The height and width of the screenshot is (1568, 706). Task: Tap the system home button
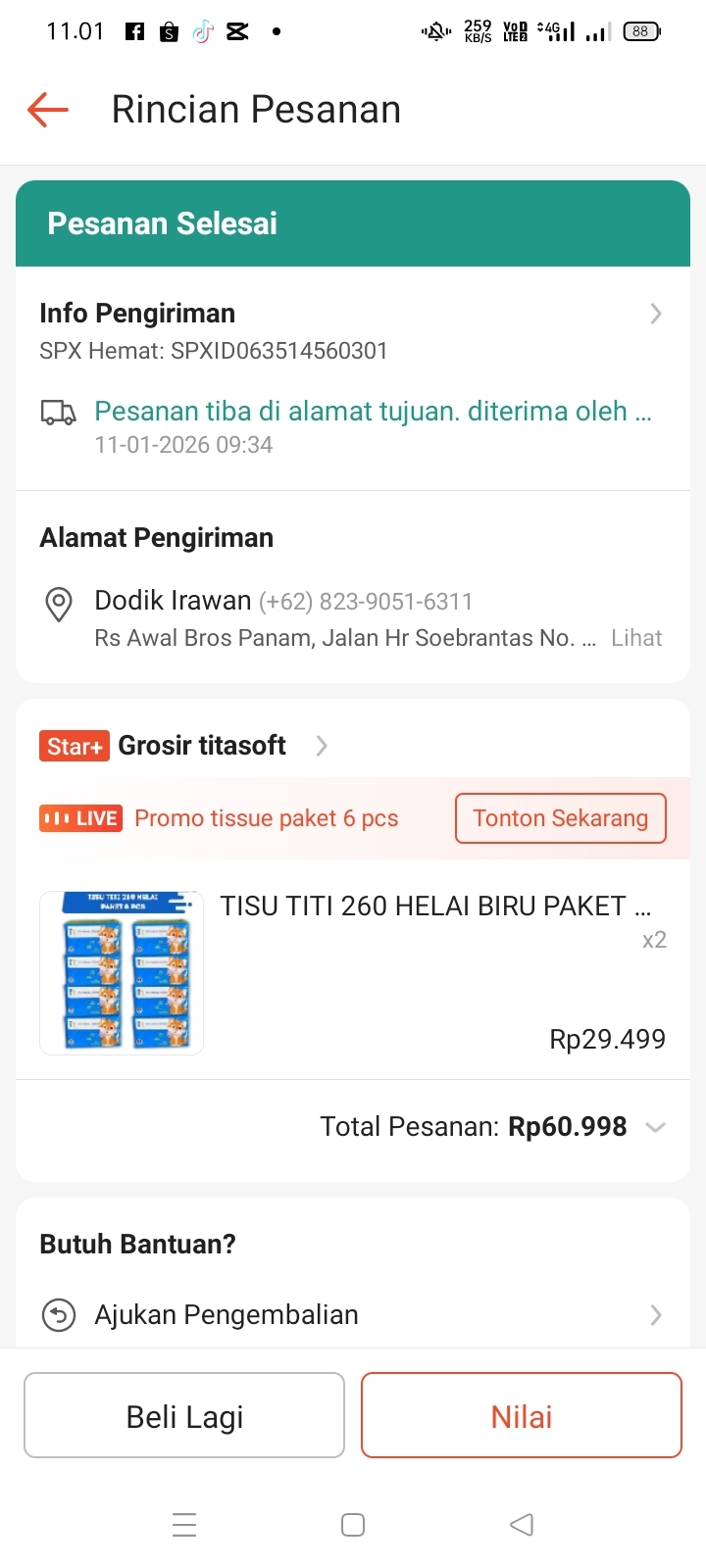tap(353, 1525)
